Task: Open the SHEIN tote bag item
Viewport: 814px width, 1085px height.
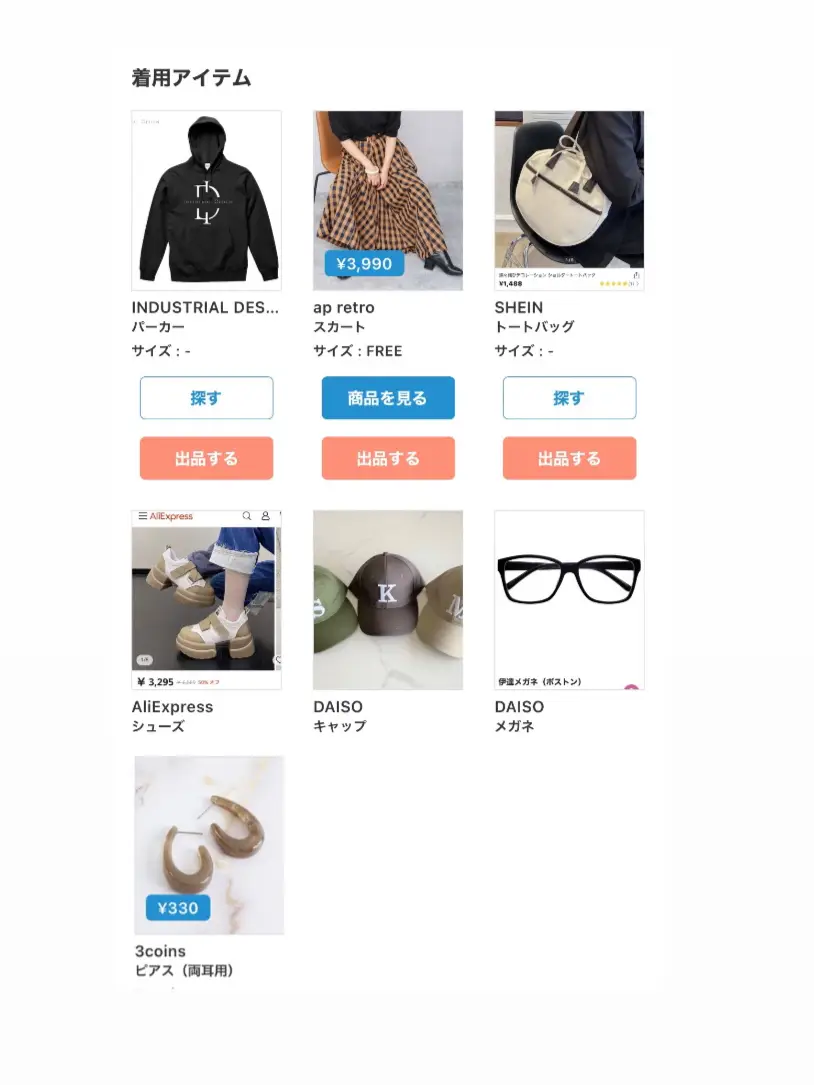Action: click(569, 200)
